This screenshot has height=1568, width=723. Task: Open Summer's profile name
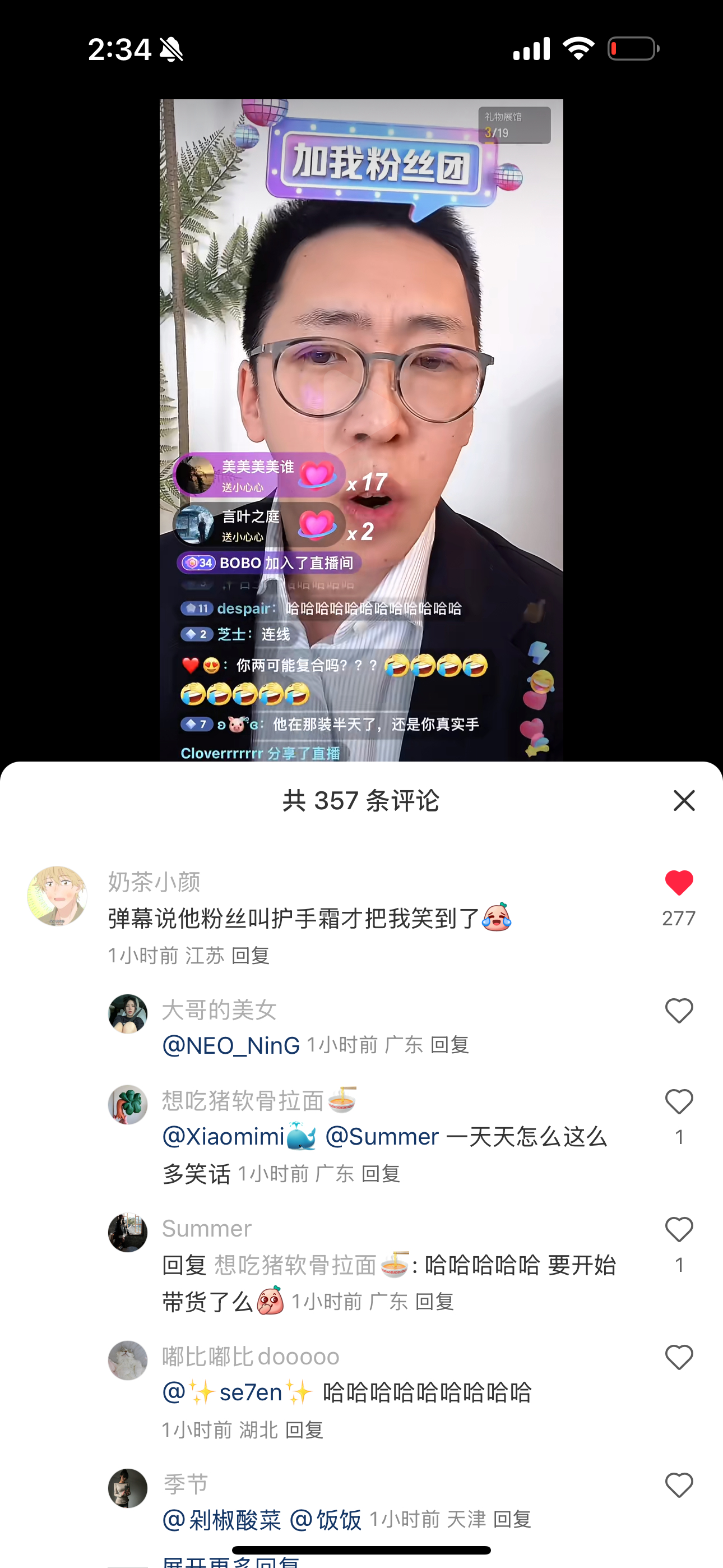point(207,1229)
